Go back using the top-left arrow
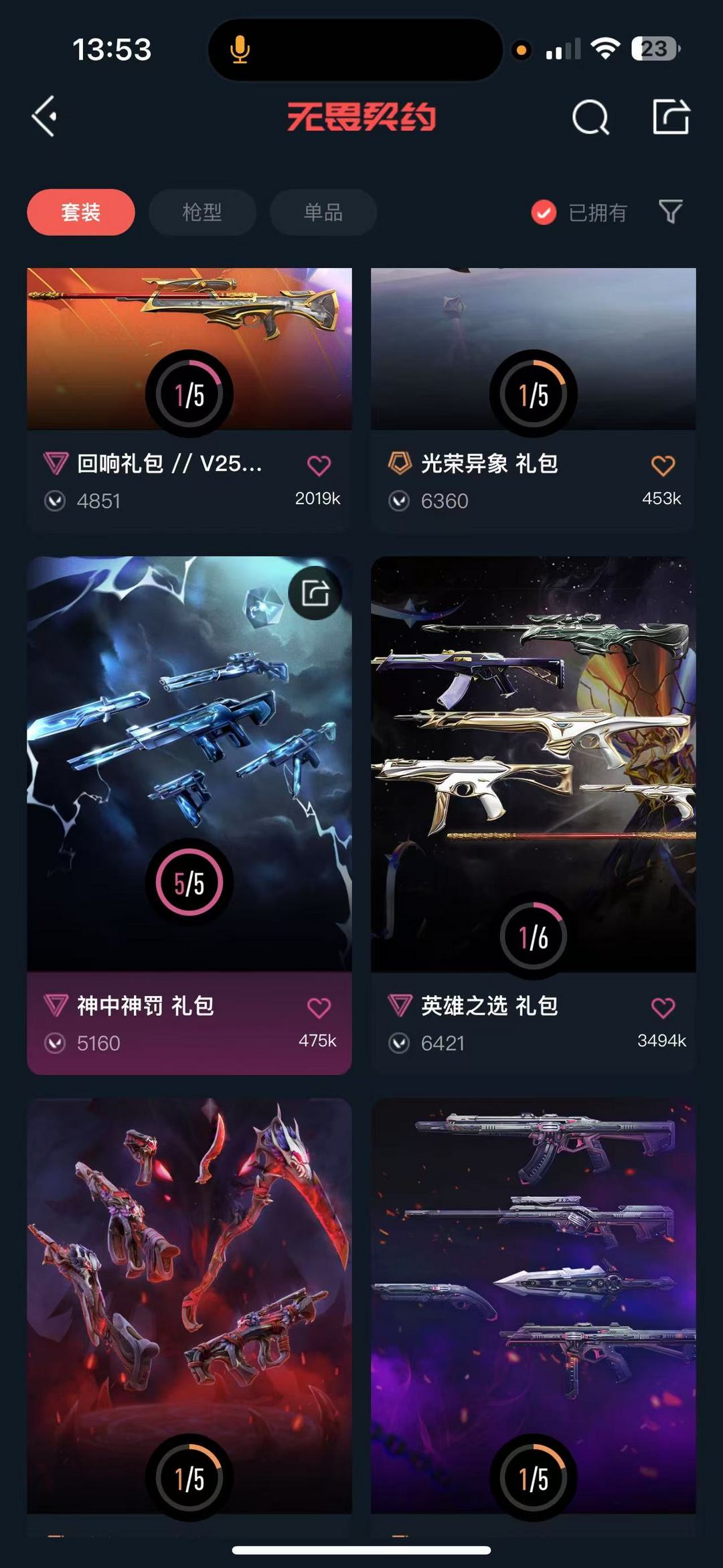The height and width of the screenshot is (1568, 723). tap(44, 117)
